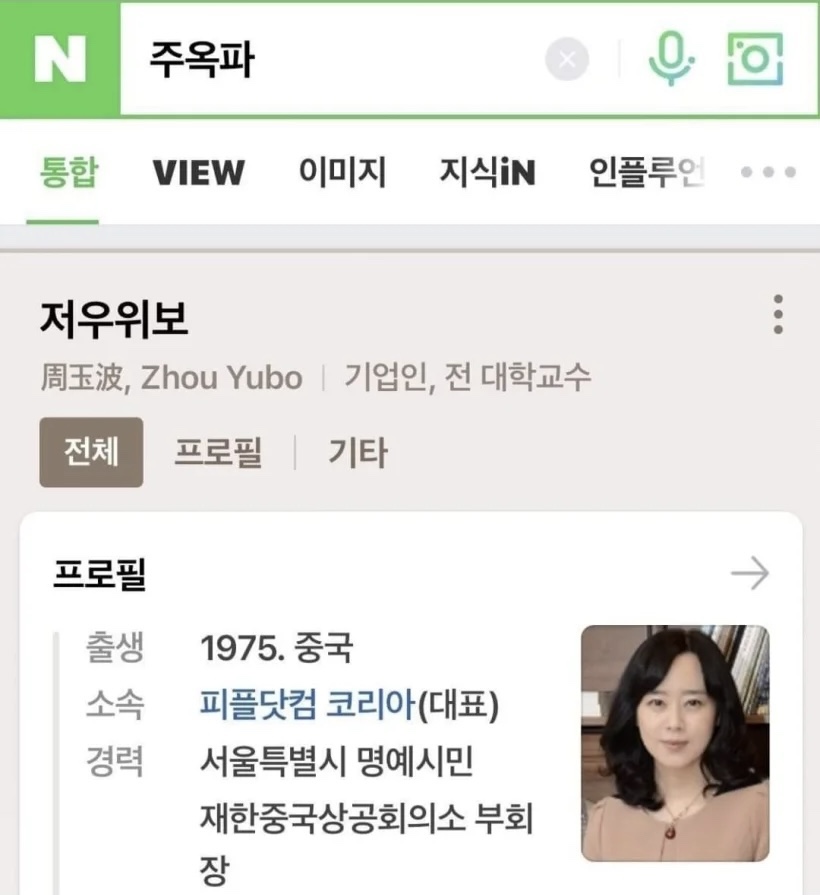Image resolution: width=820 pixels, height=895 pixels.
Task: Tap the search field containing 주옥파
Action: (330, 60)
